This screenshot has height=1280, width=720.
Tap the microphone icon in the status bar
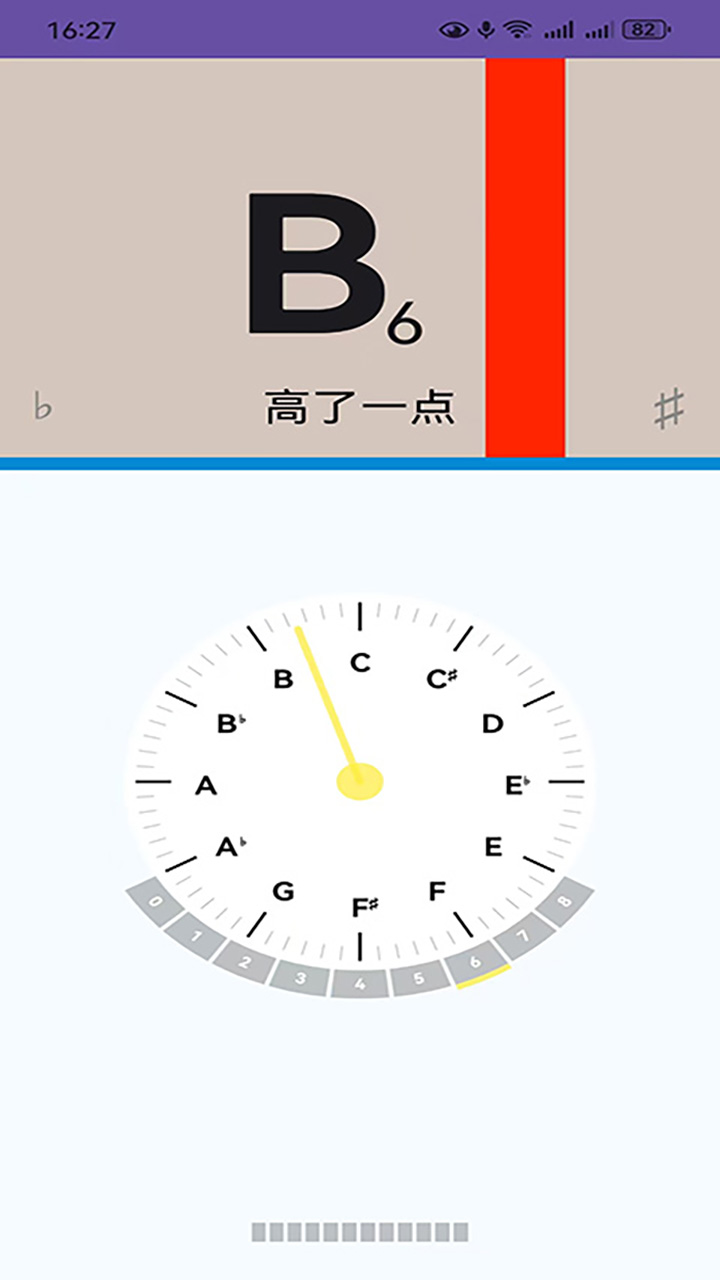tap(484, 29)
